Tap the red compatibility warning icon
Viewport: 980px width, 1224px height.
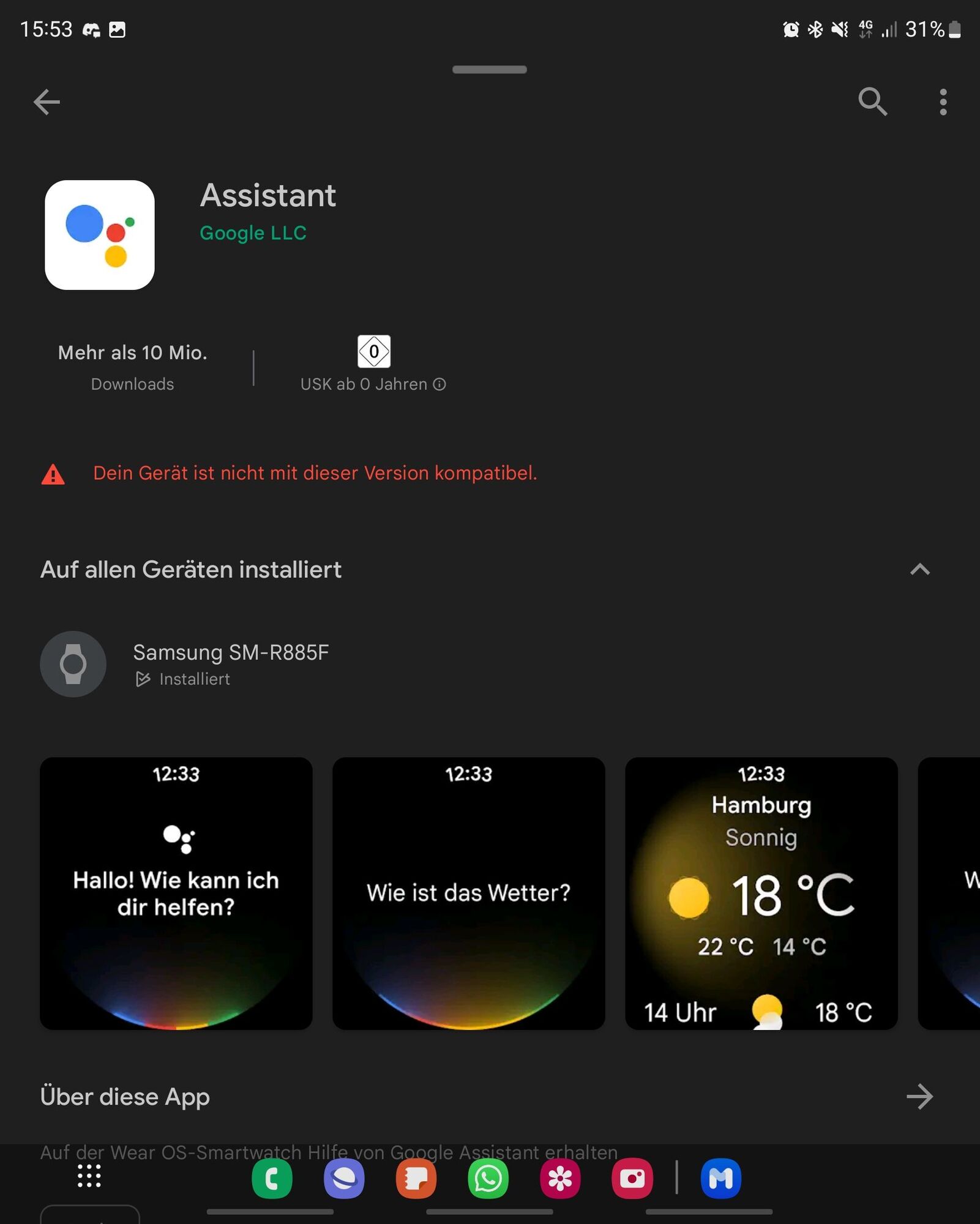[54, 476]
